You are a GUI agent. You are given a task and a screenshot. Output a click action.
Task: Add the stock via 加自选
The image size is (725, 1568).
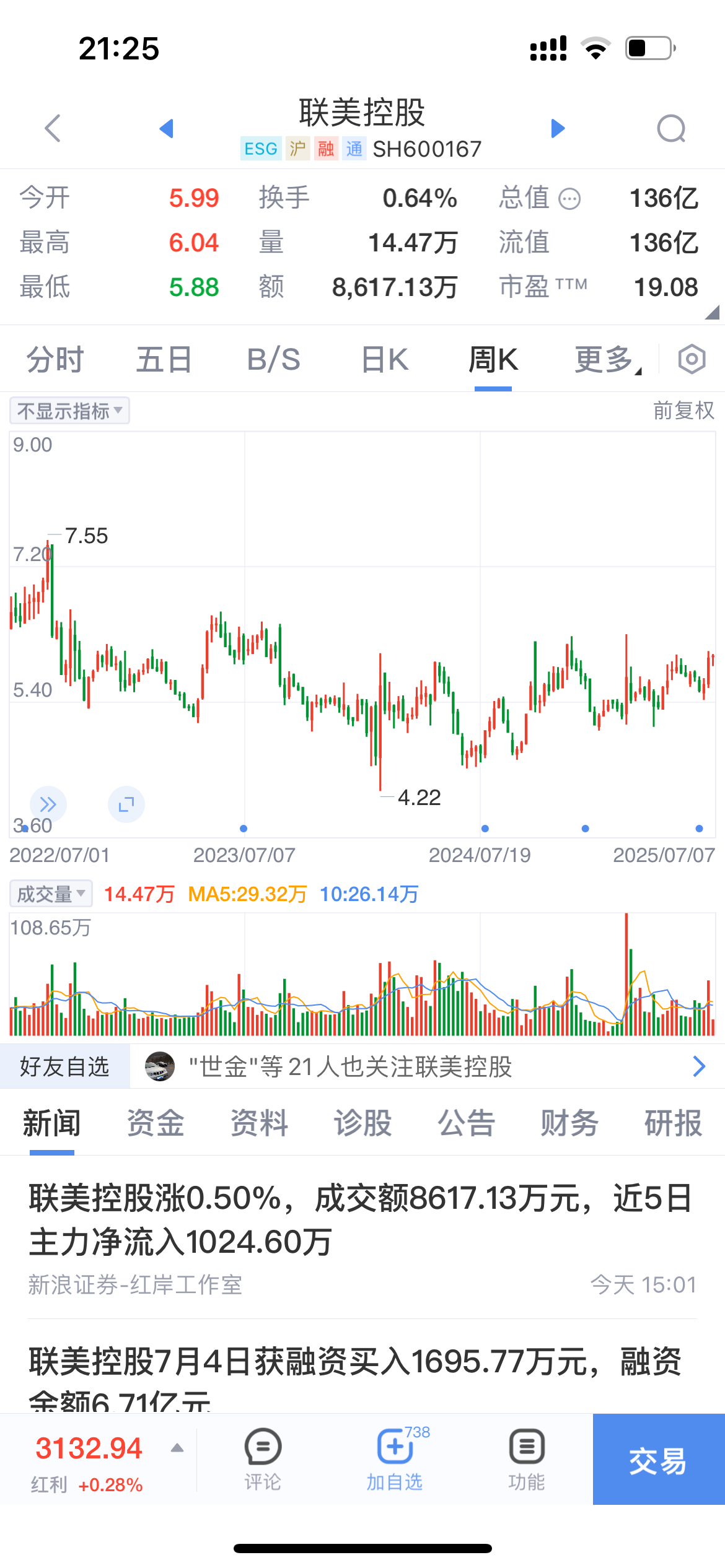pos(395,1459)
